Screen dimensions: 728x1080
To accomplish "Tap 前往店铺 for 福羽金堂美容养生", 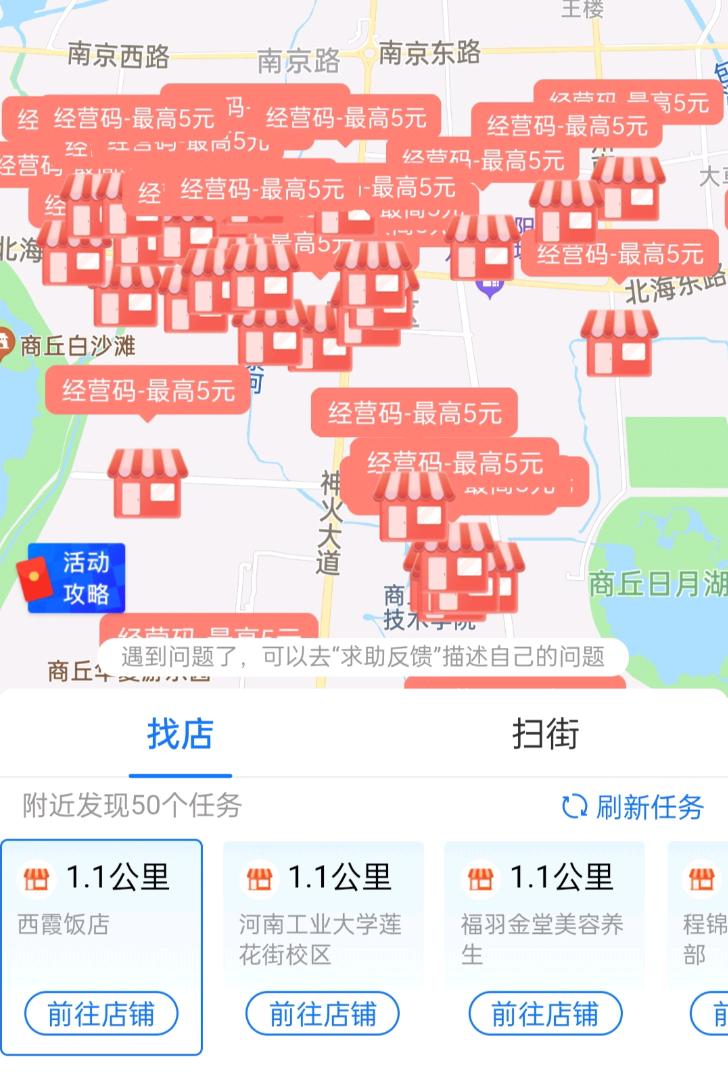I will tap(545, 1013).
